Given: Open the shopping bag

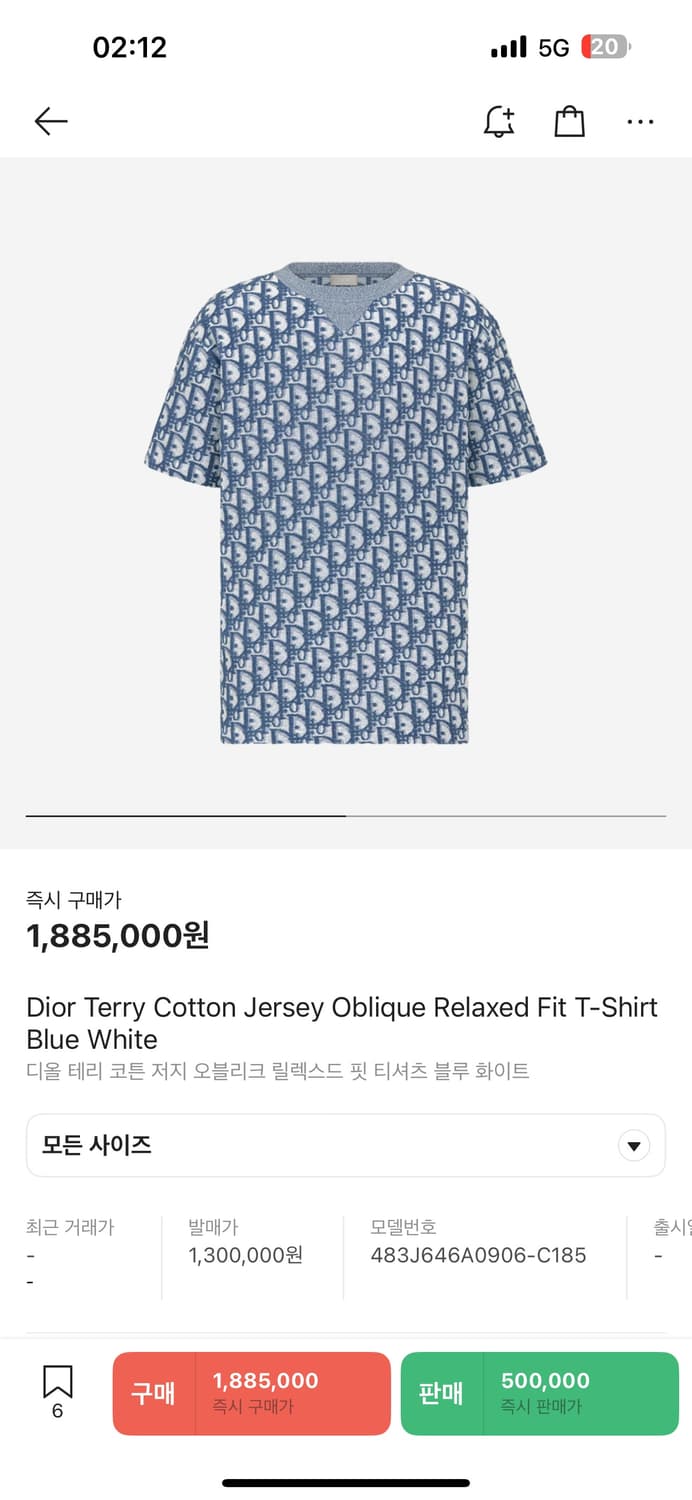Looking at the screenshot, I should [569, 122].
